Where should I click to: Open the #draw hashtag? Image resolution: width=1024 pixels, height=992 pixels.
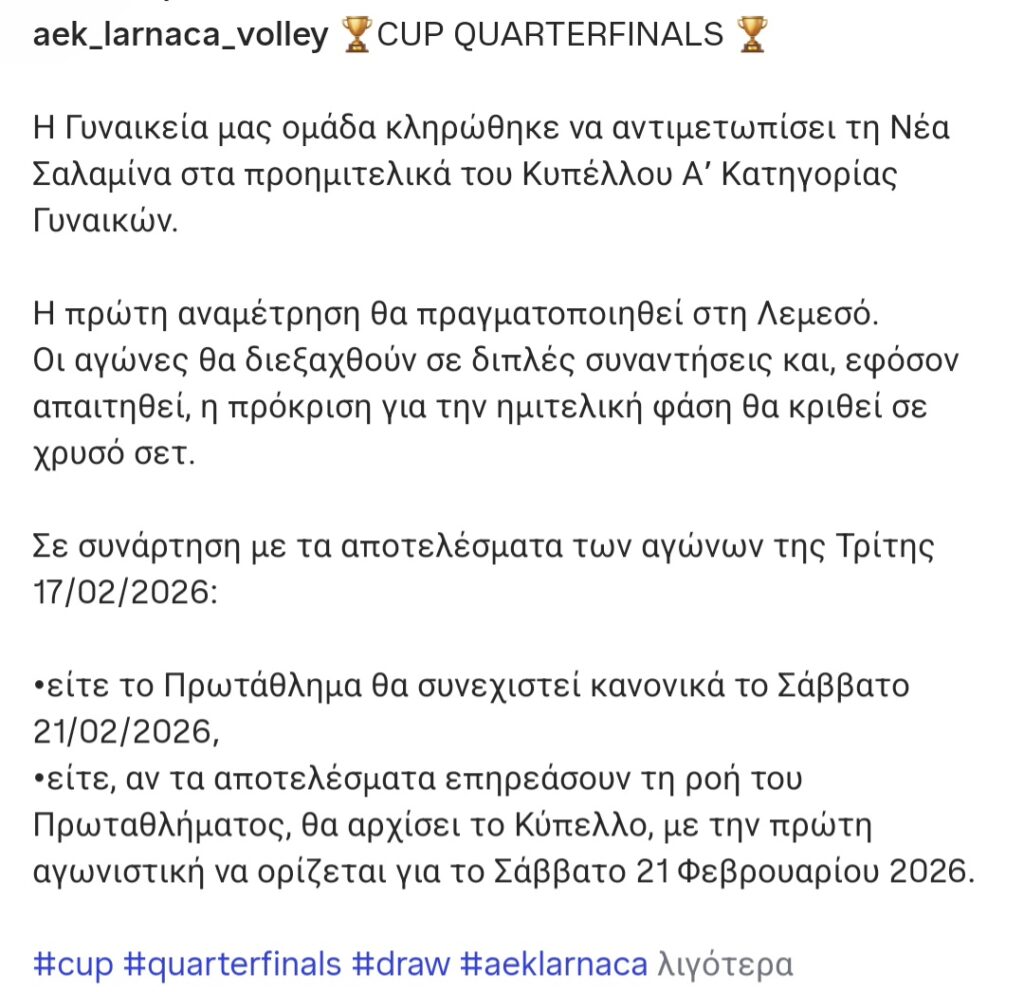pos(400,964)
